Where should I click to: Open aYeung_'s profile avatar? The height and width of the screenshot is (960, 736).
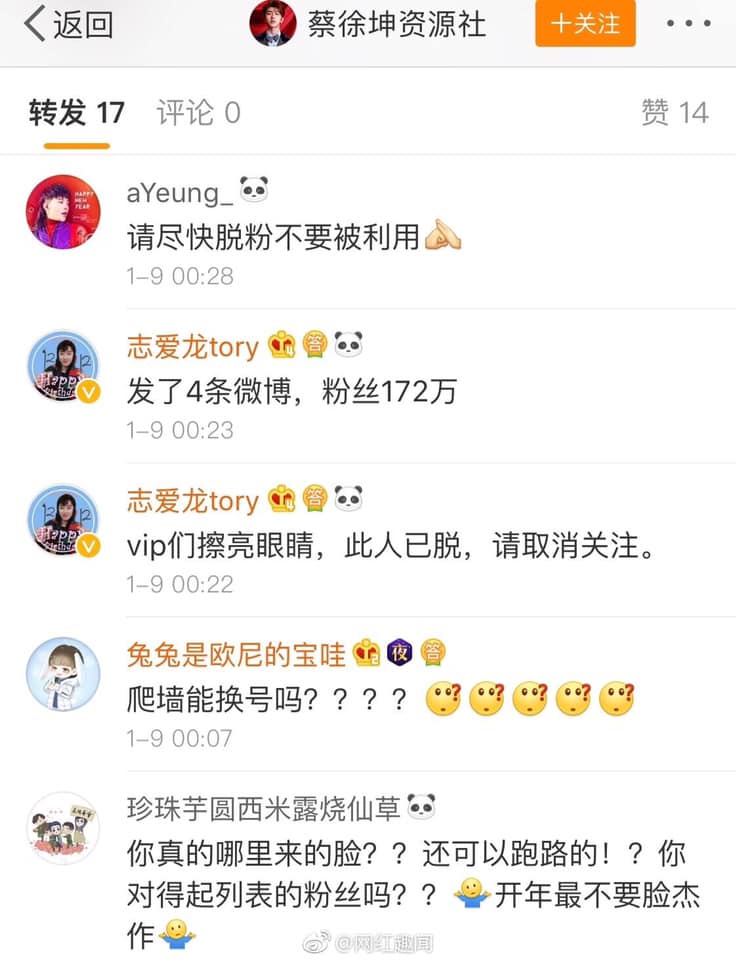tap(63, 212)
